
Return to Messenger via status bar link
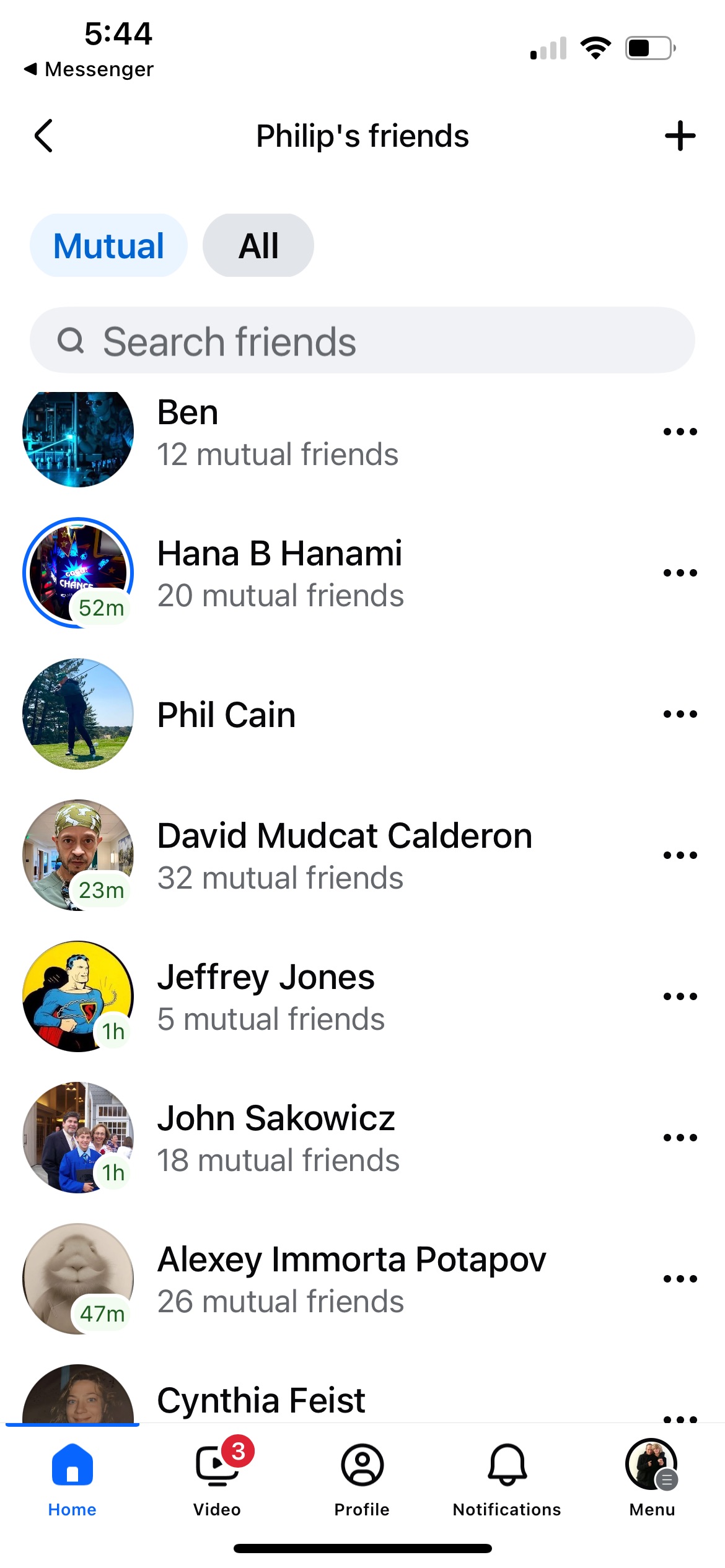click(90, 69)
